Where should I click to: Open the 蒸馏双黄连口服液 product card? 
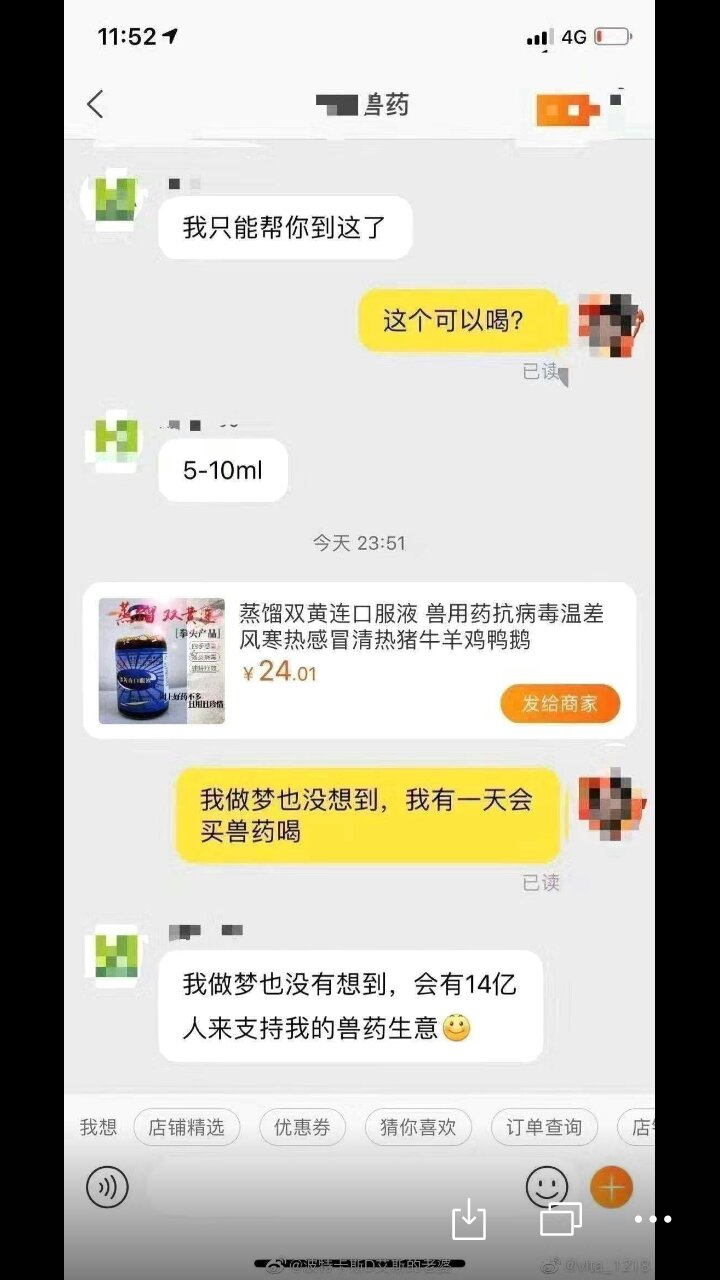click(359, 660)
